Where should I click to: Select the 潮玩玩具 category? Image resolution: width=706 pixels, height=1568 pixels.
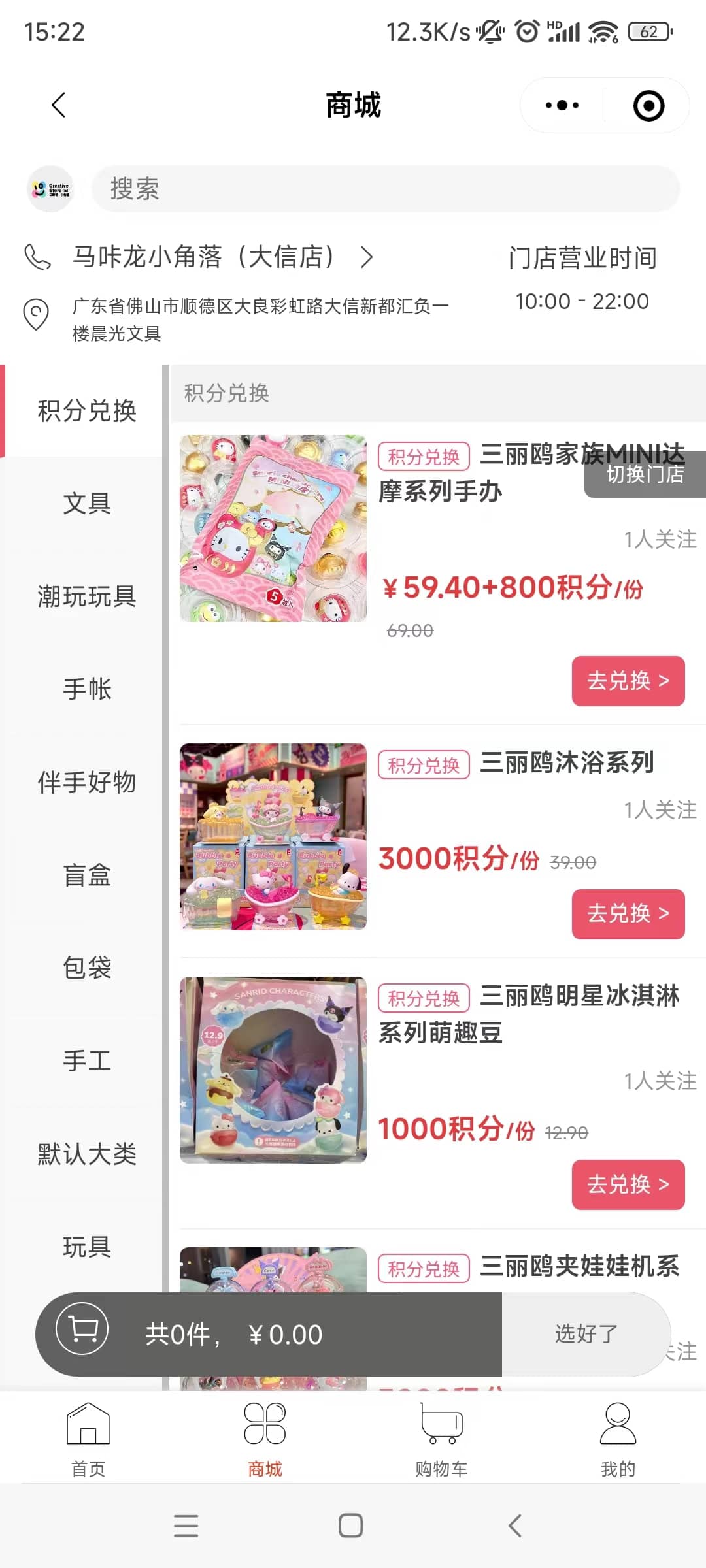pyautogui.click(x=86, y=596)
